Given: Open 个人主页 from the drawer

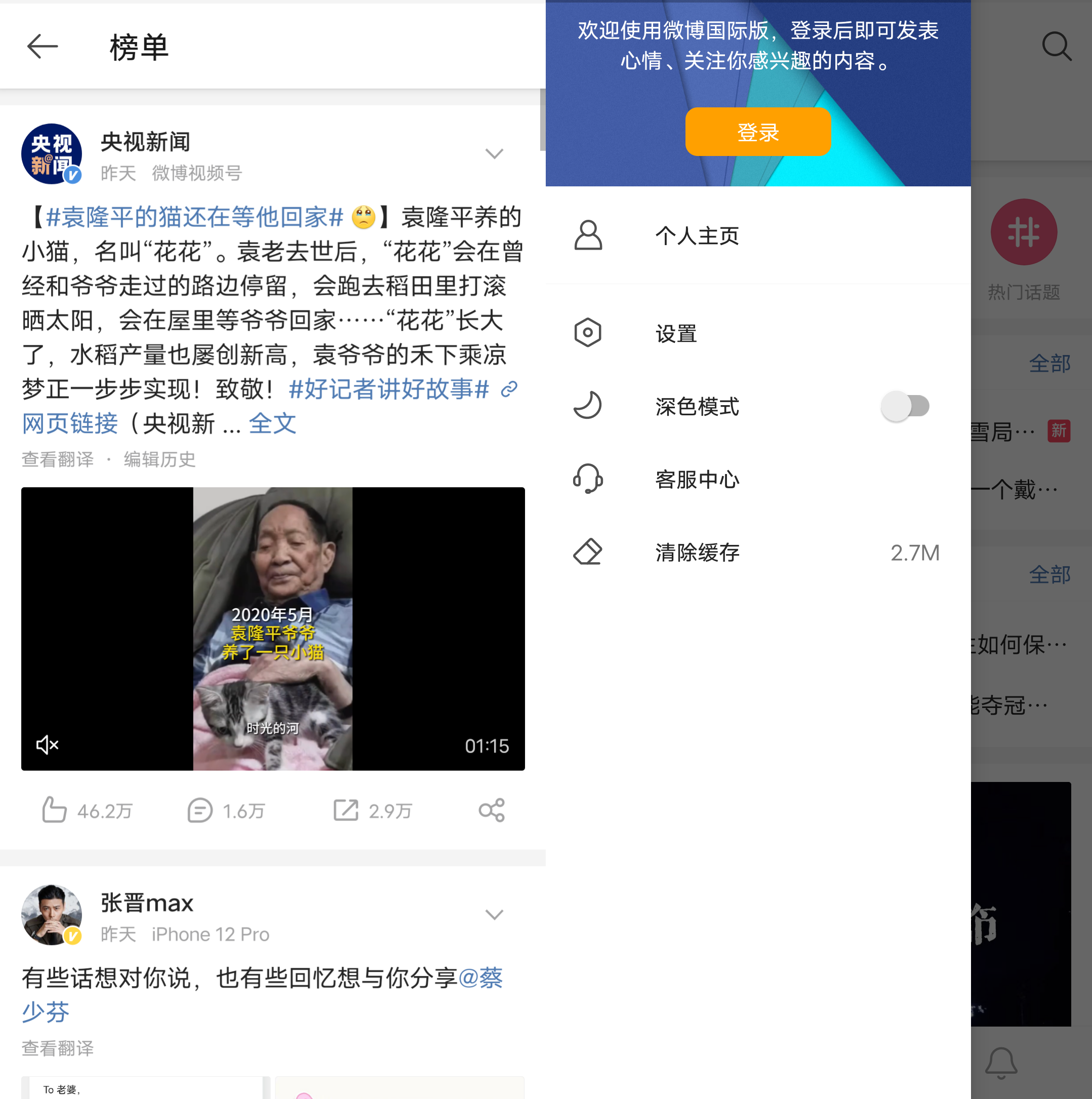Looking at the screenshot, I should click(697, 235).
